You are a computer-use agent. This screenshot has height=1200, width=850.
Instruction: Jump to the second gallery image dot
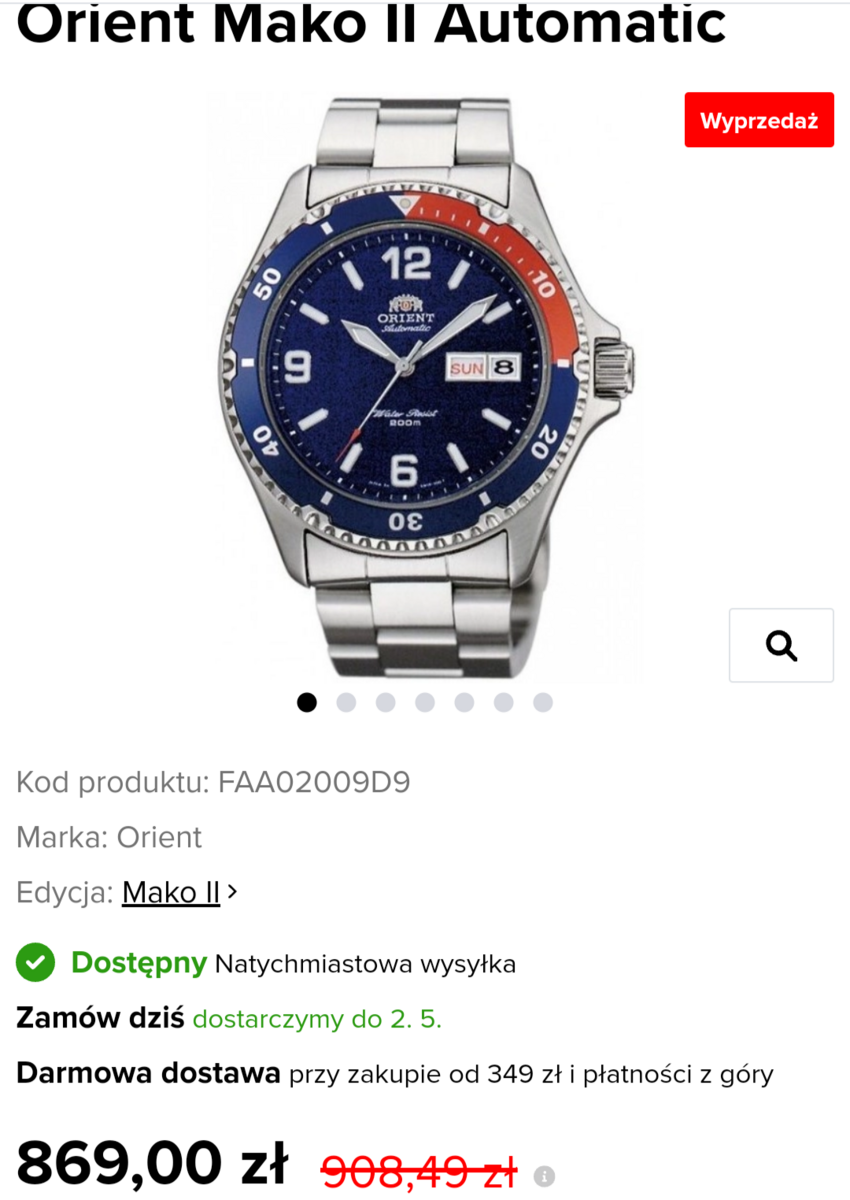(x=346, y=702)
